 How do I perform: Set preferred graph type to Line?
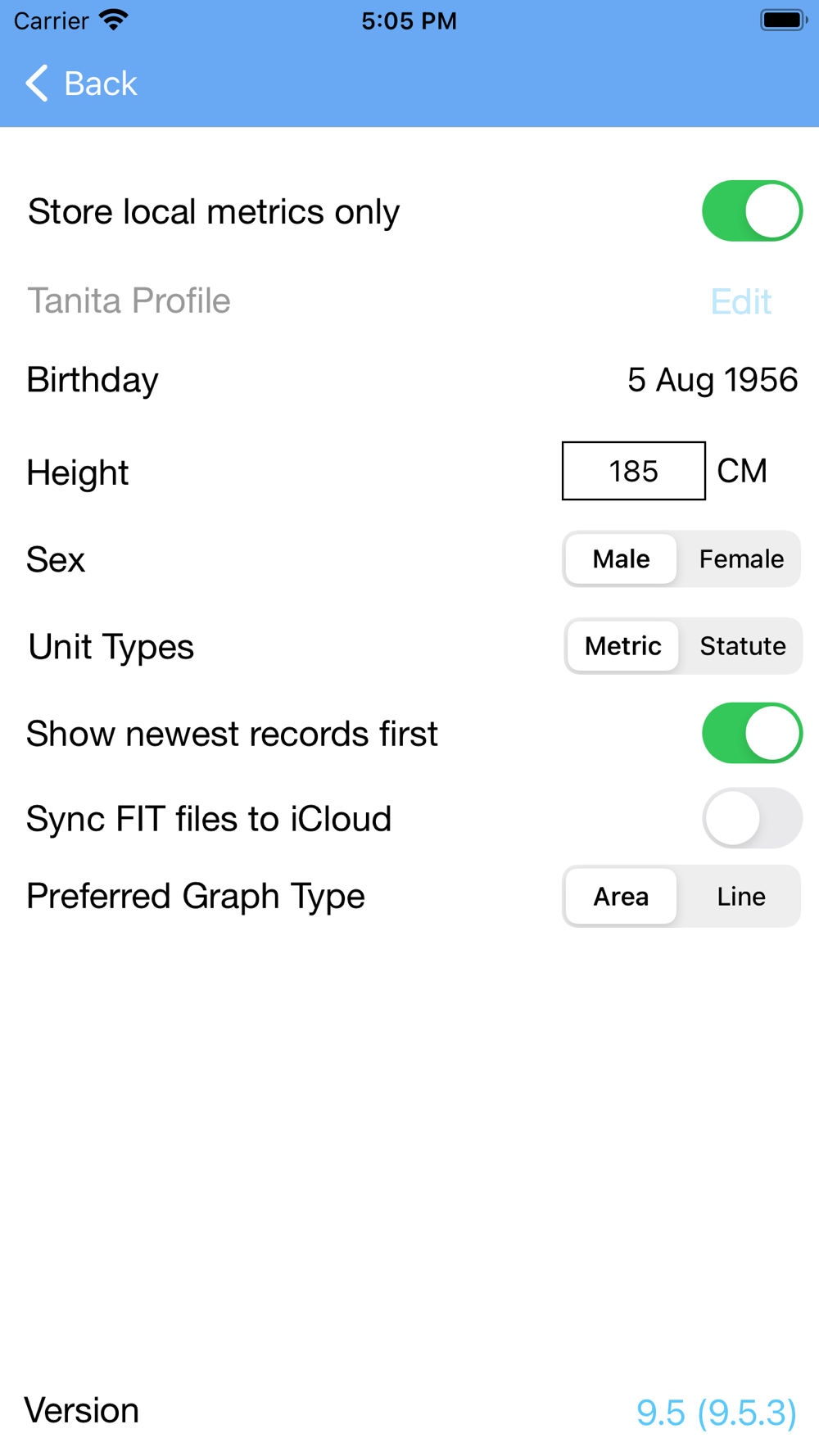click(741, 897)
